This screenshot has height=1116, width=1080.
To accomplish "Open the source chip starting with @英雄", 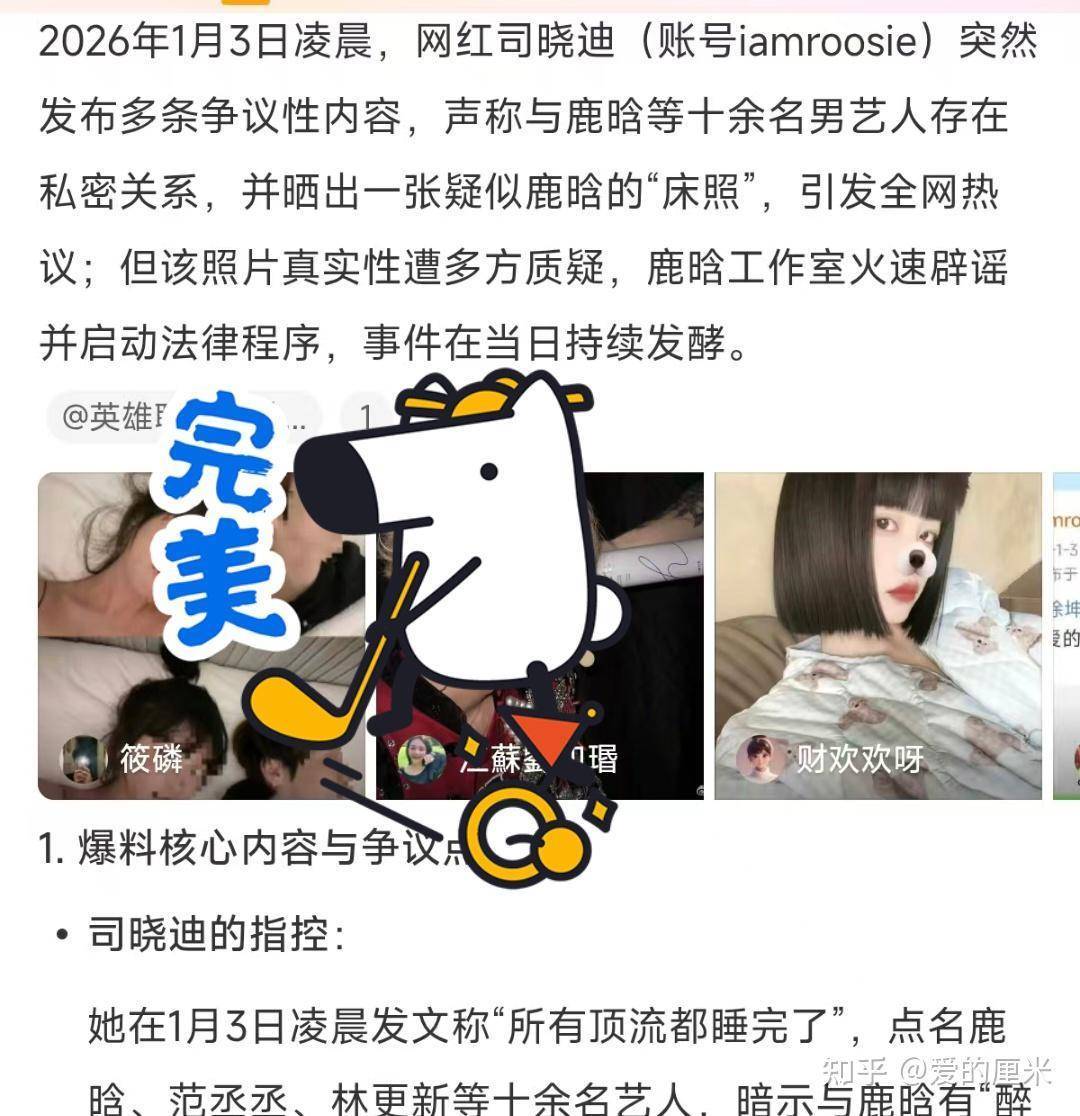I will pyautogui.click(x=110, y=417).
